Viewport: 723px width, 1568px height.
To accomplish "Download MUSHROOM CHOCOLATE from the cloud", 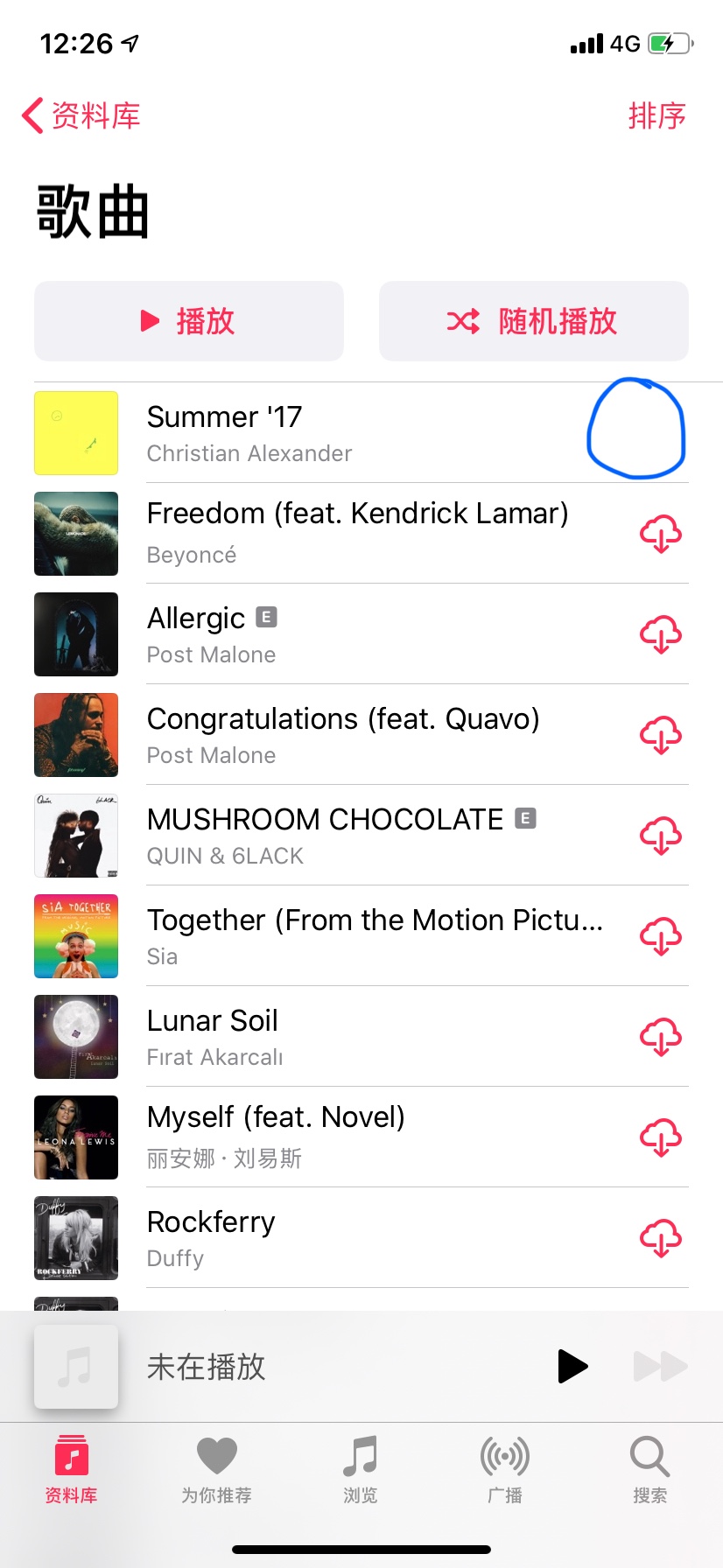I will coord(661,836).
